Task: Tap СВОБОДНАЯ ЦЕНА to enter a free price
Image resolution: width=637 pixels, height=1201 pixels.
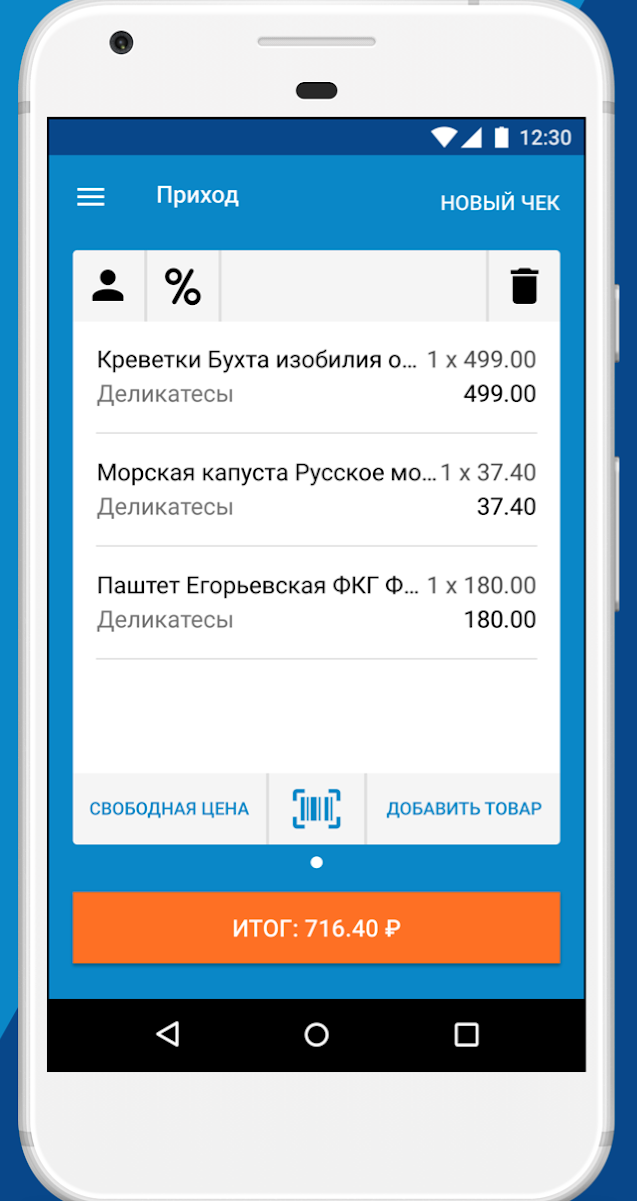Action: pos(169,809)
